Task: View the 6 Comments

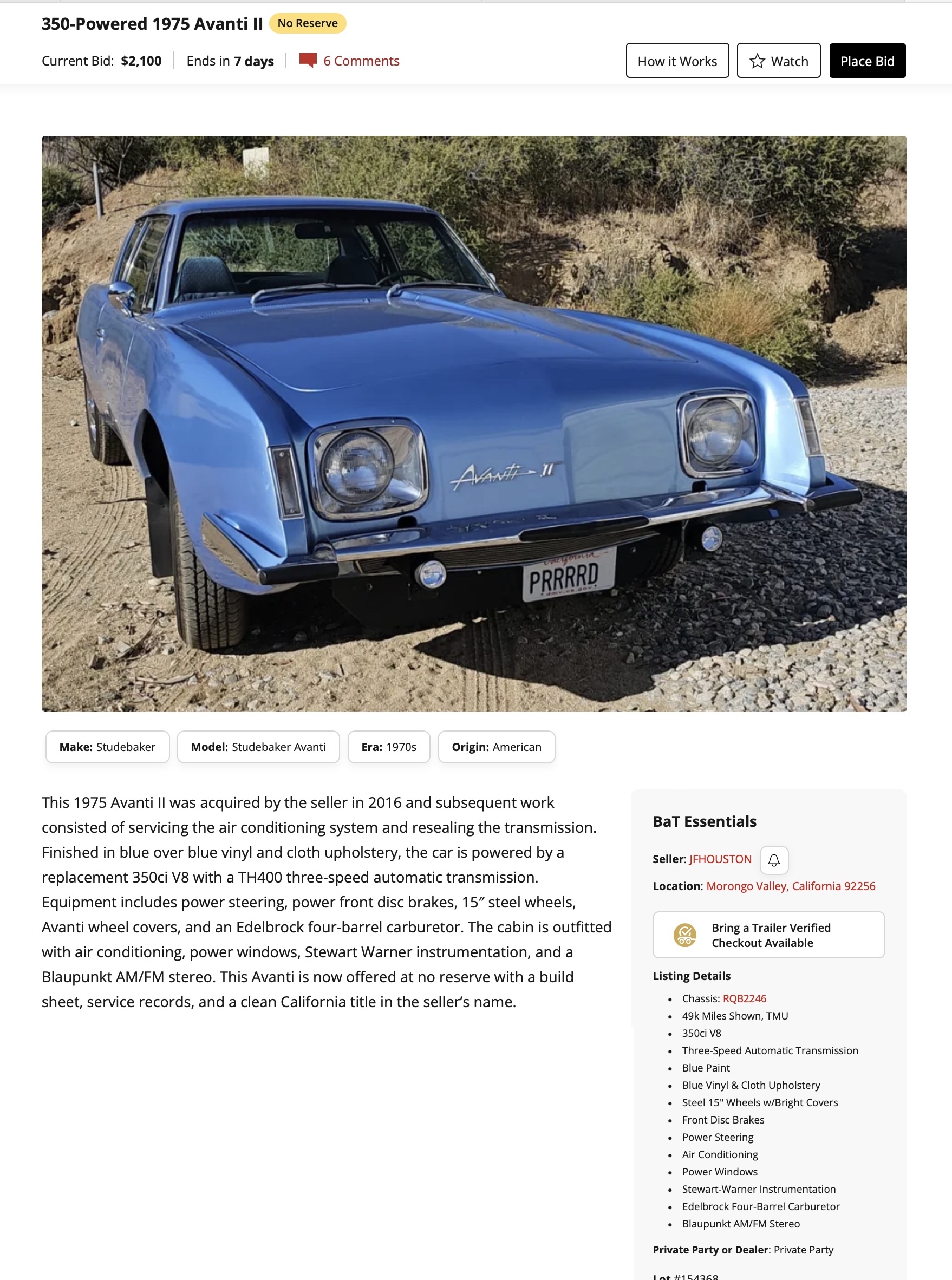Action: [361, 61]
